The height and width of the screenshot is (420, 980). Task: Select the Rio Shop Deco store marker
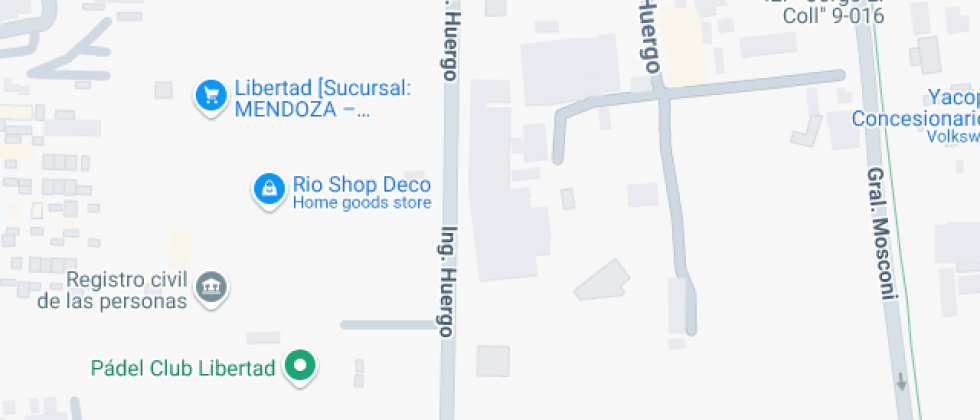point(268,188)
